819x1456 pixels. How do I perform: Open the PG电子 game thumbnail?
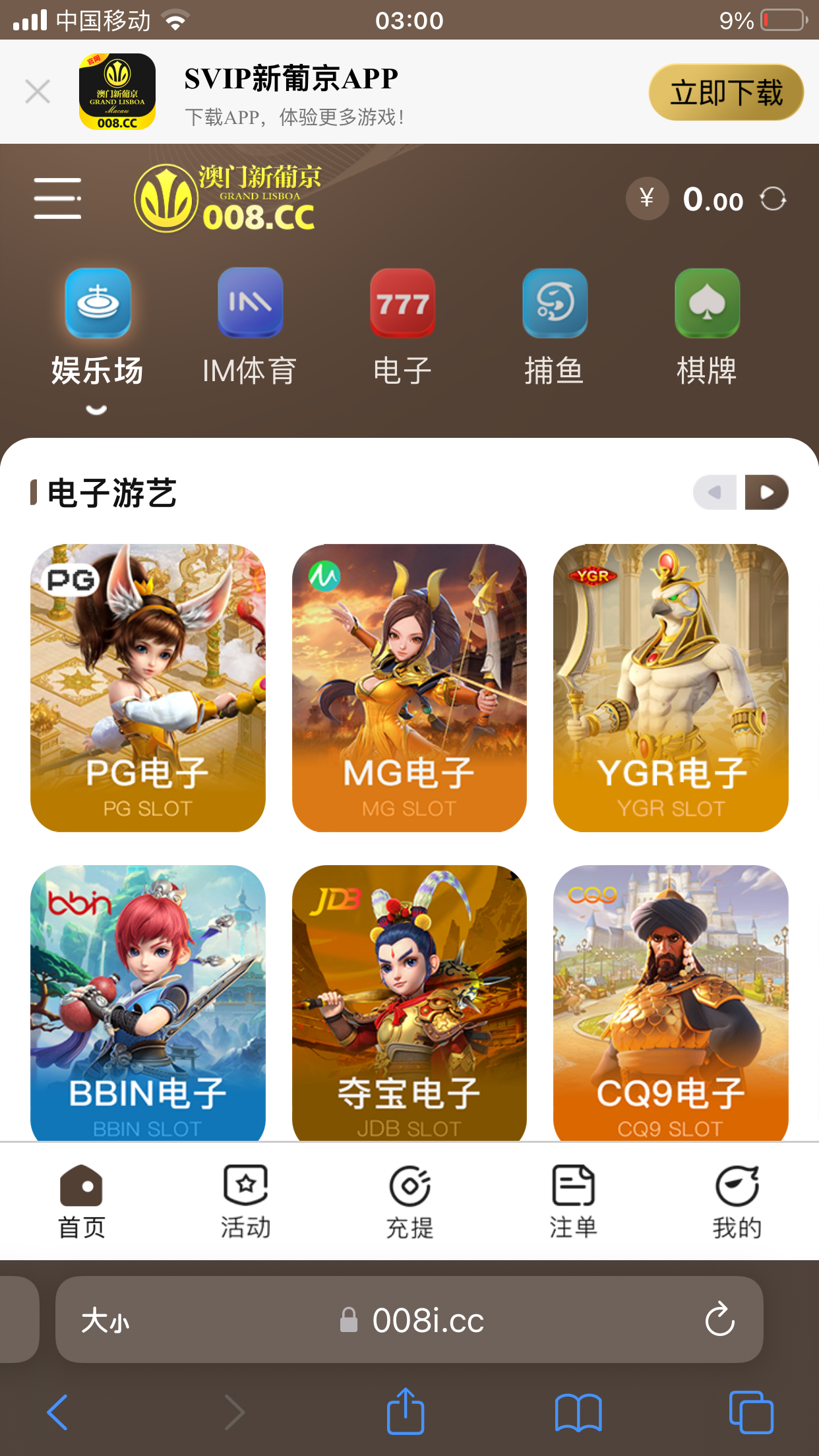point(148,686)
